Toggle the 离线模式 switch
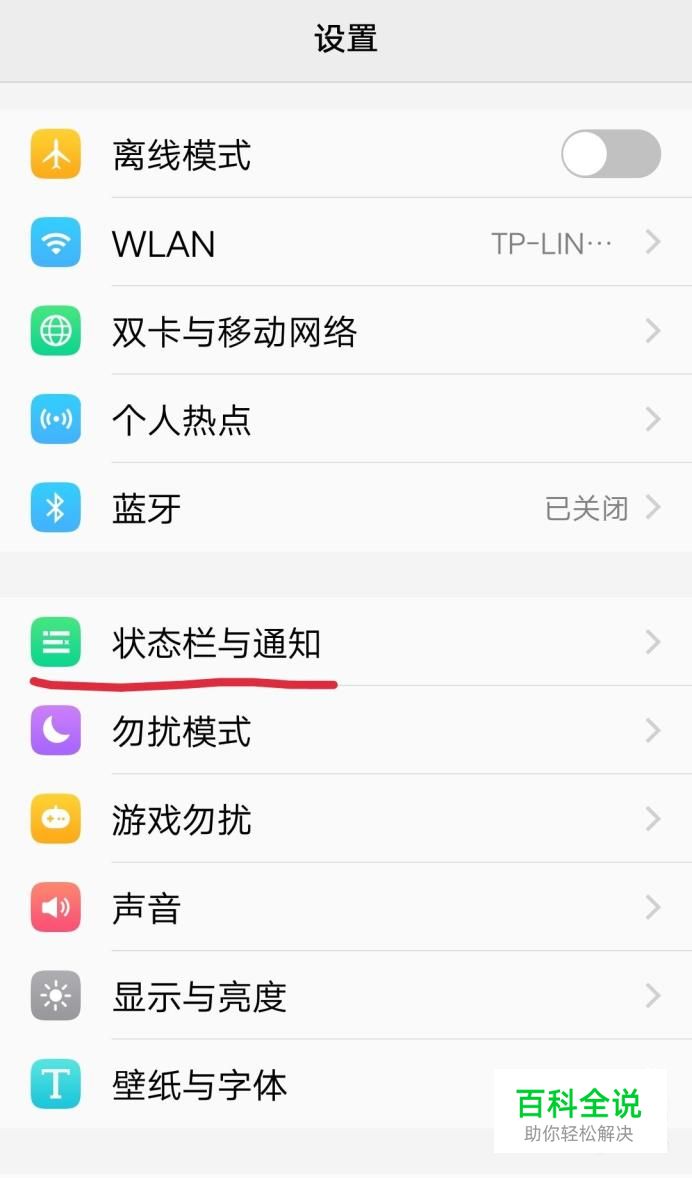 pos(611,154)
